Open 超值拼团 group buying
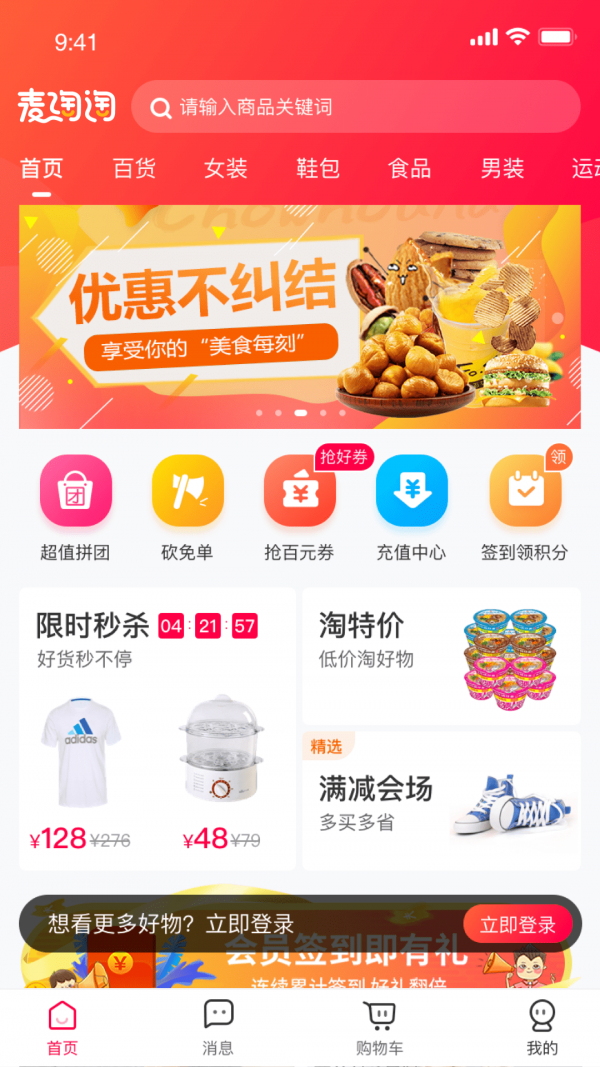The width and height of the screenshot is (600, 1067). pos(75,507)
